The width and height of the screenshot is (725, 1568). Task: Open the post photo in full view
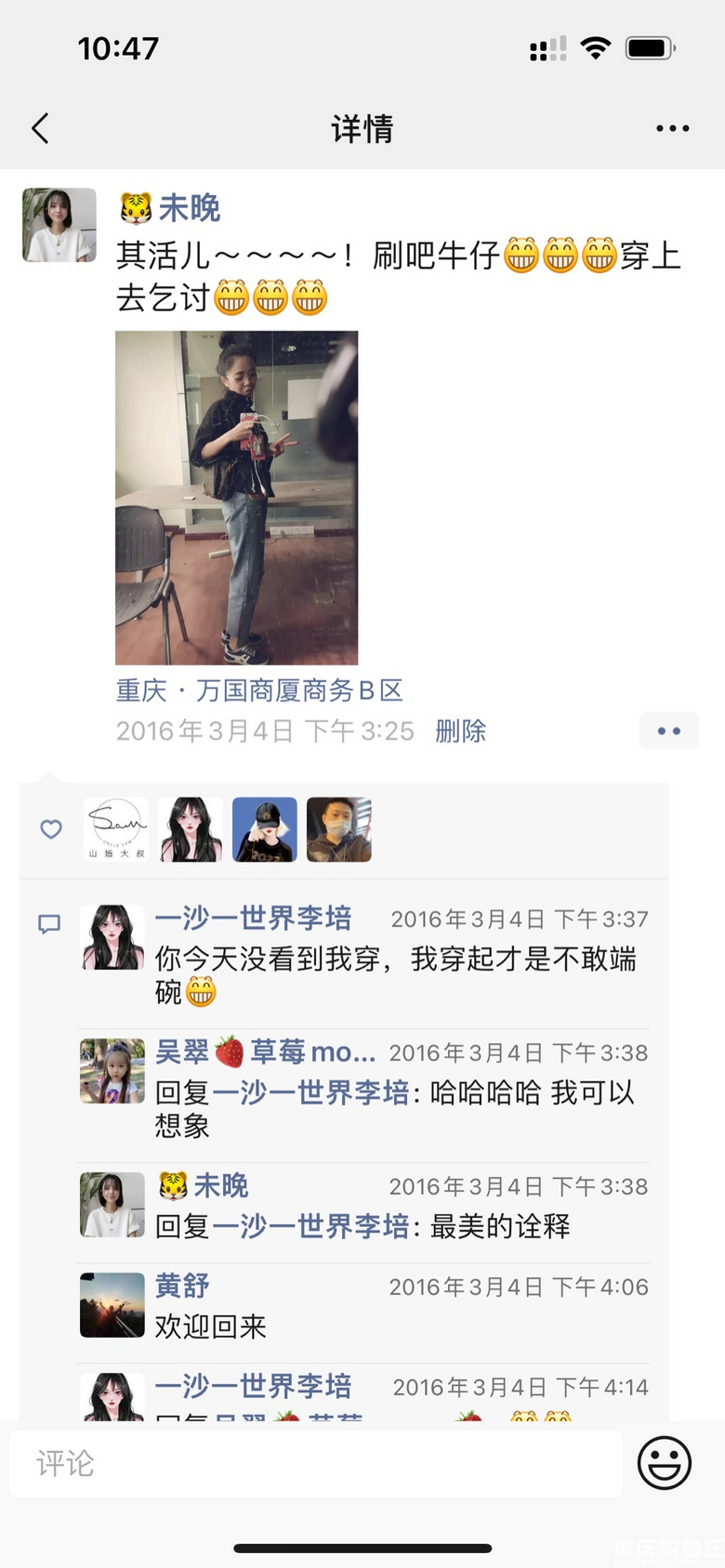(236, 498)
